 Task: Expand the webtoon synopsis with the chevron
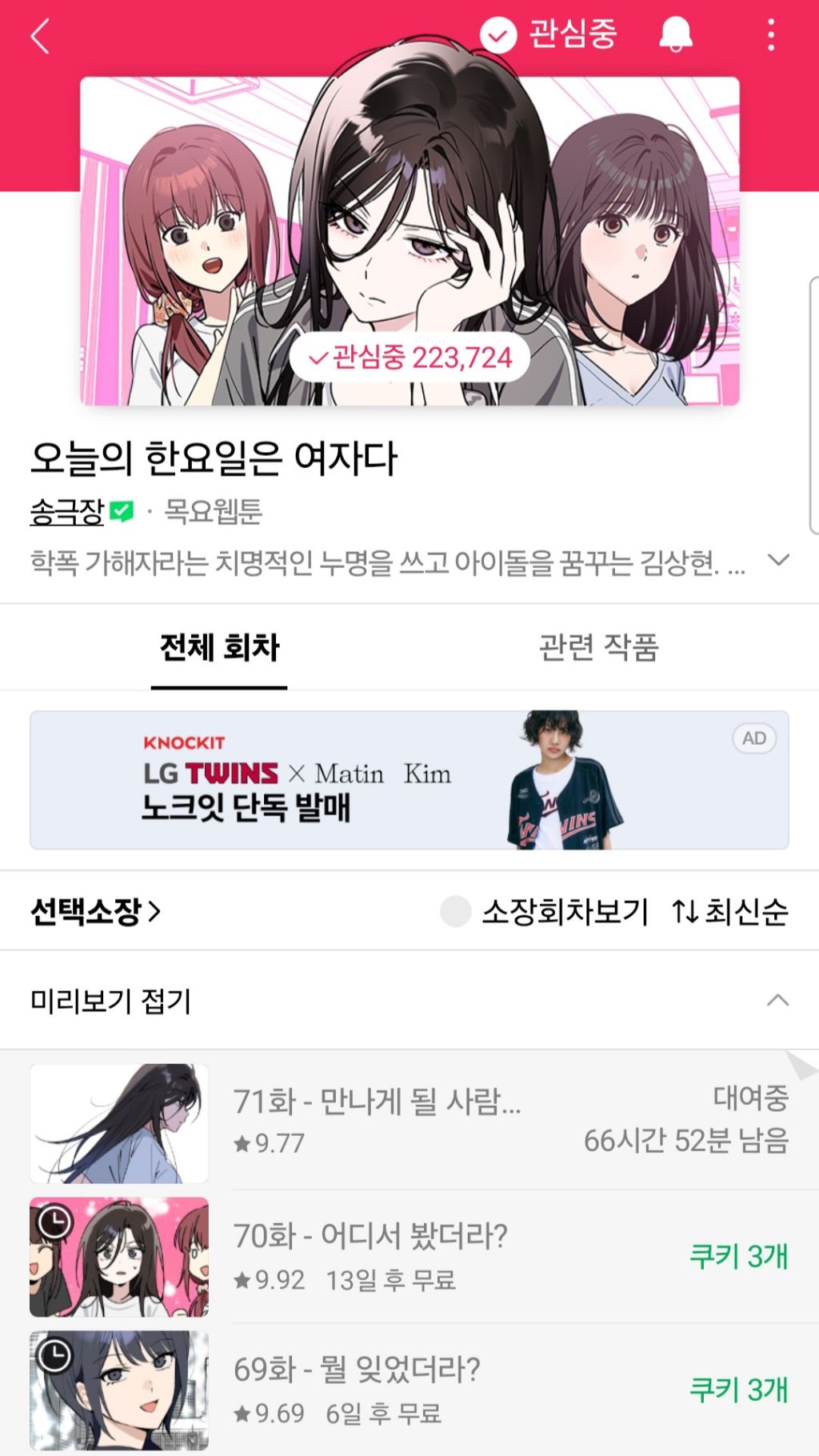tap(778, 560)
